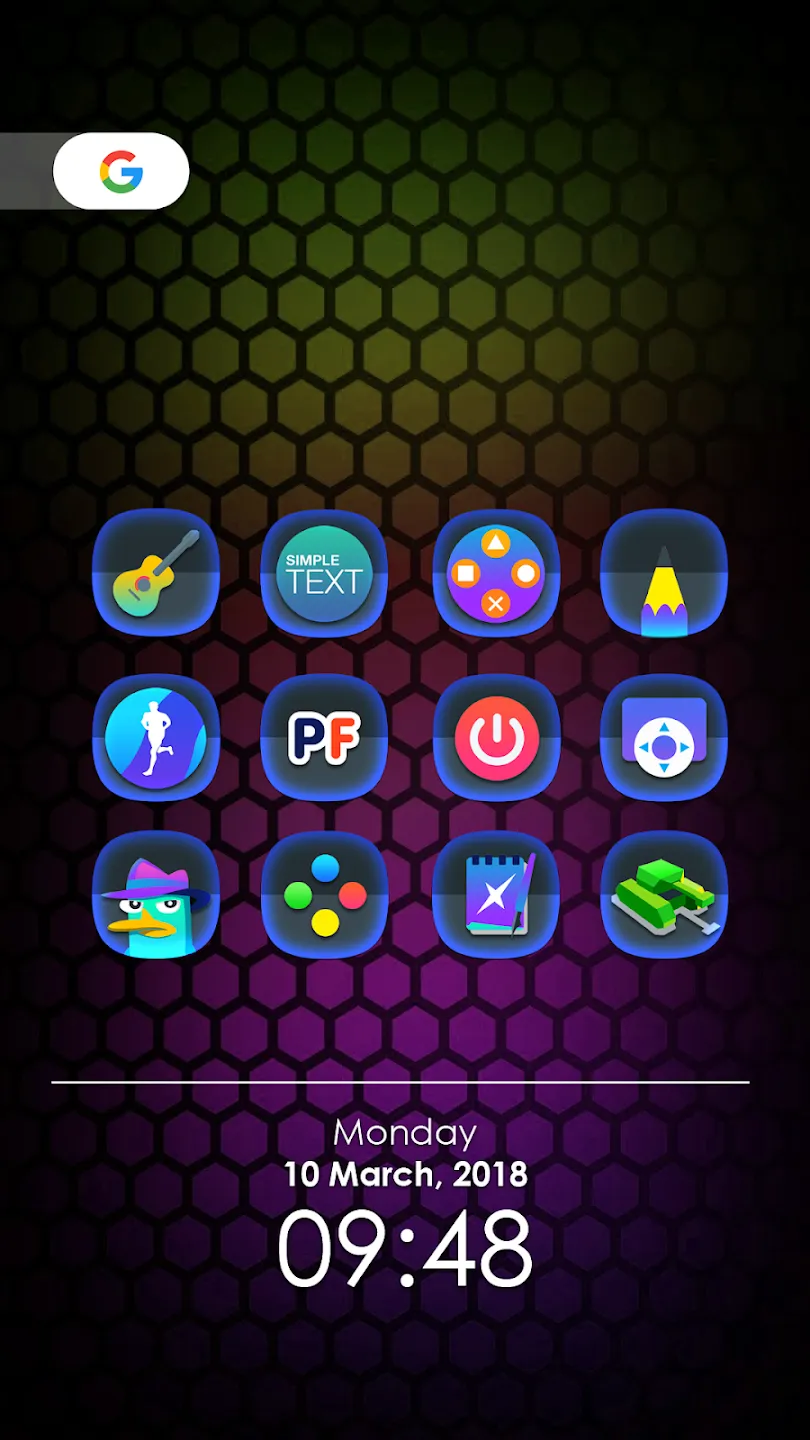810x1440 pixels.
Task: Open the remote control d-pad app
Action: [664, 738]
